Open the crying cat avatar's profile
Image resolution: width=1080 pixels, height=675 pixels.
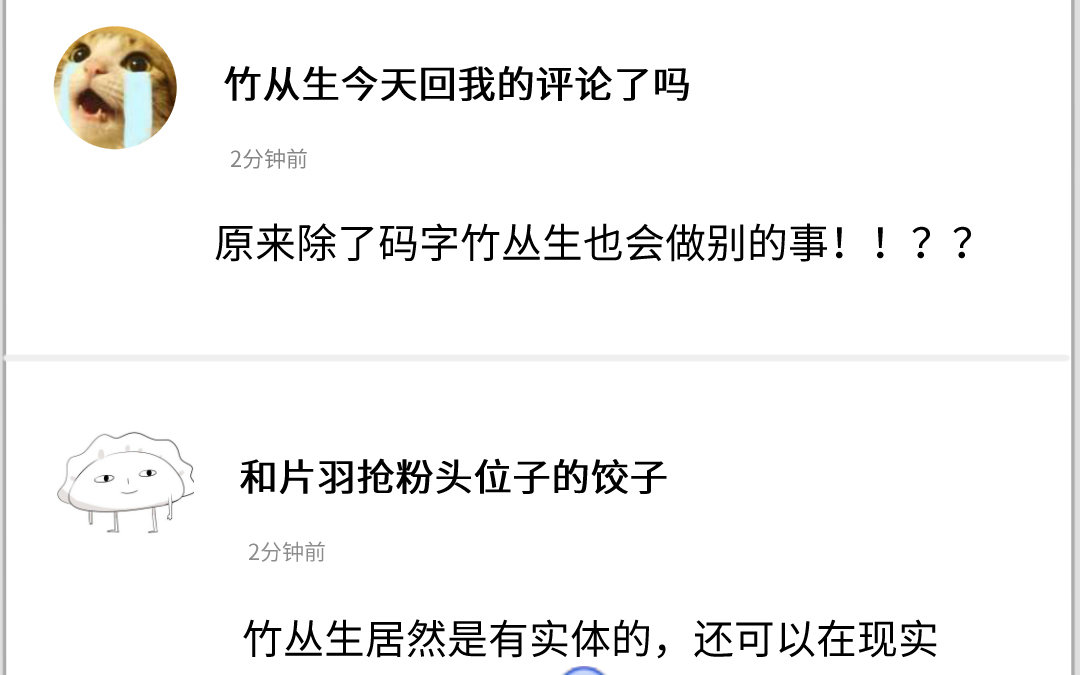pos(115,87)
